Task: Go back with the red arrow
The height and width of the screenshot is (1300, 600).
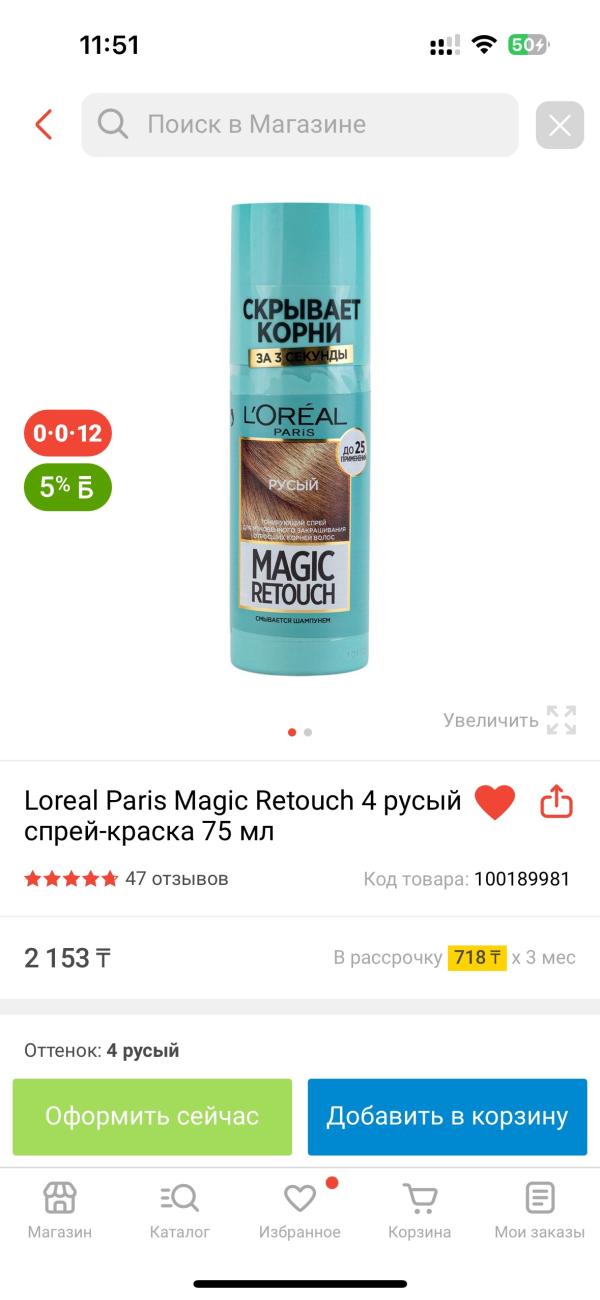Action: 43,125
